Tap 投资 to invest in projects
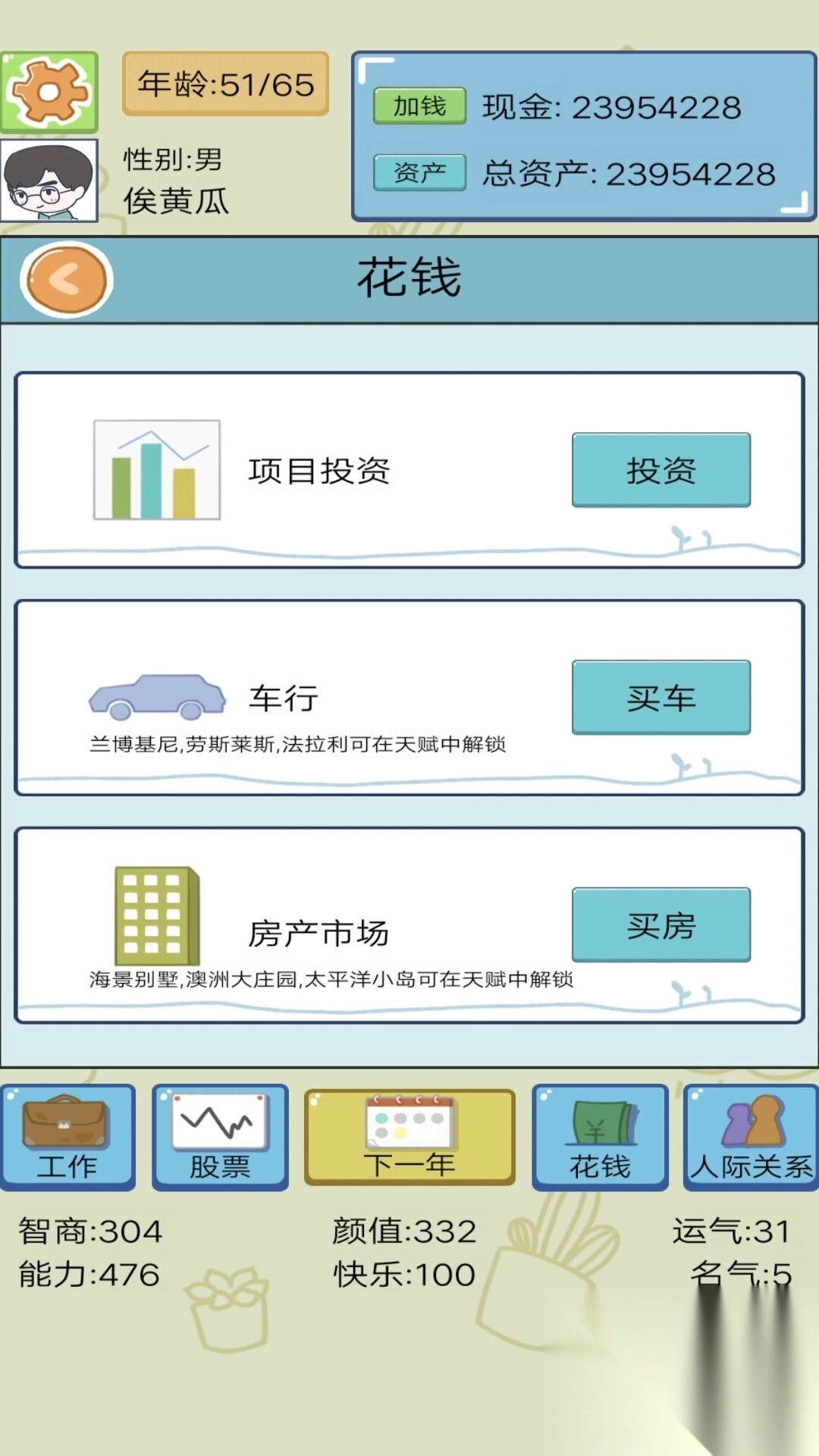Screen dimensions: 819x1456 [x=661, y=470]
